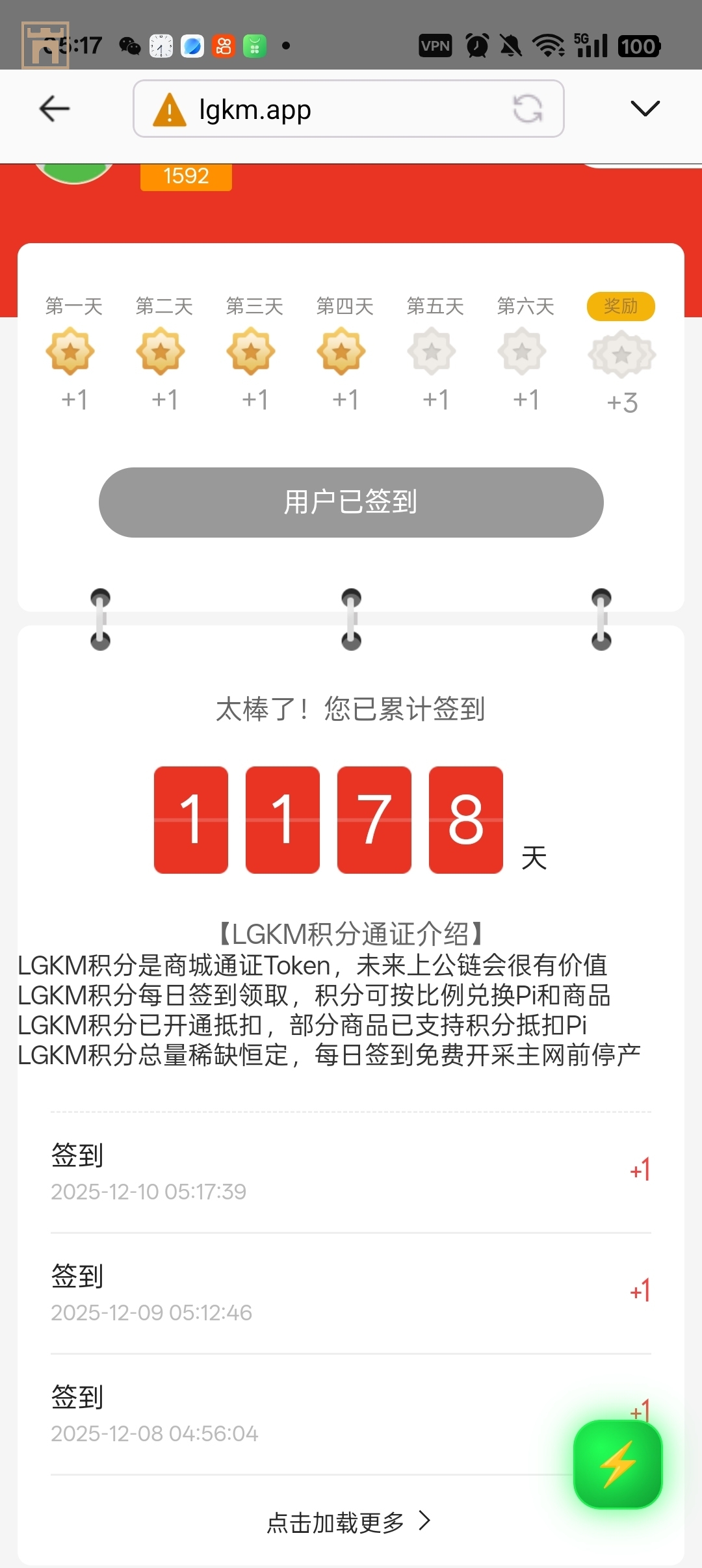Tap the 用户已签到 check-in button
This screenshot has height=1568, width=702.
click(x=351, y=502)
